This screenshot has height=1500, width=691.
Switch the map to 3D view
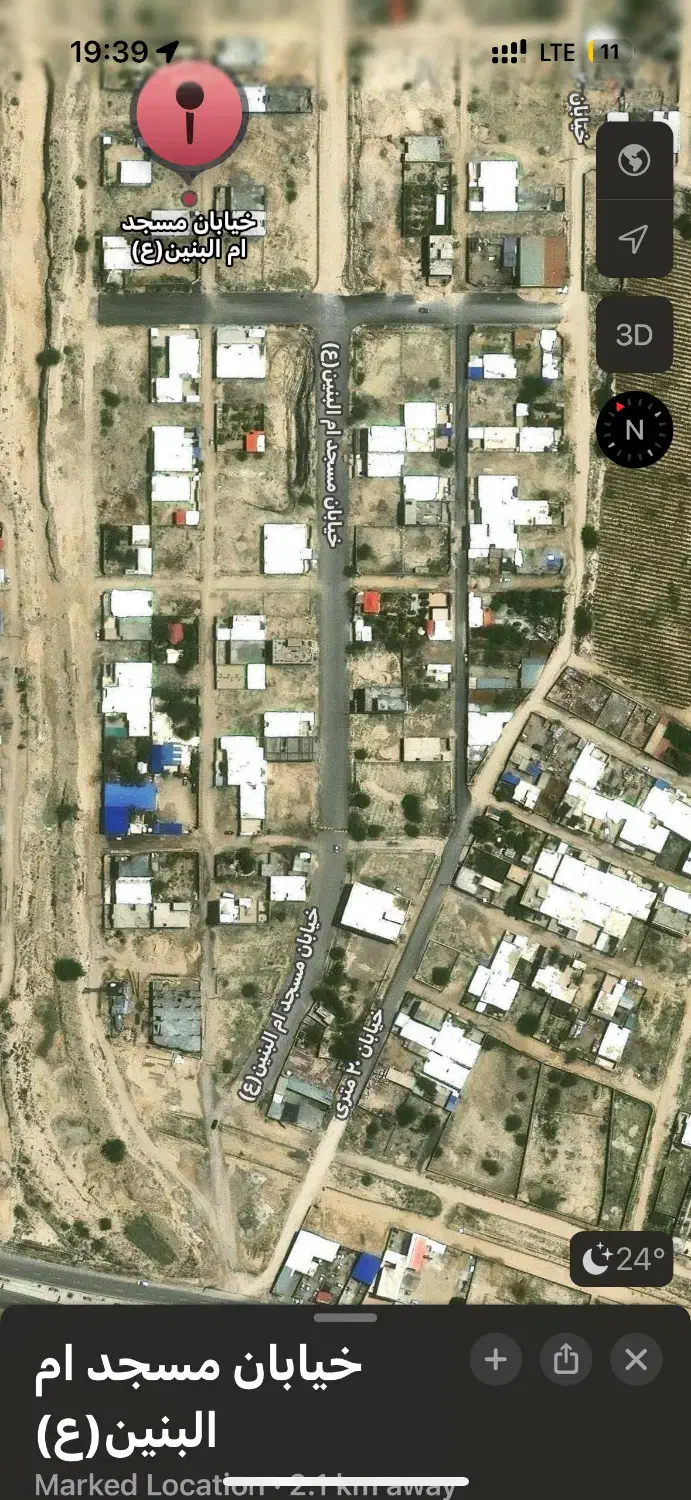point(634,334)
